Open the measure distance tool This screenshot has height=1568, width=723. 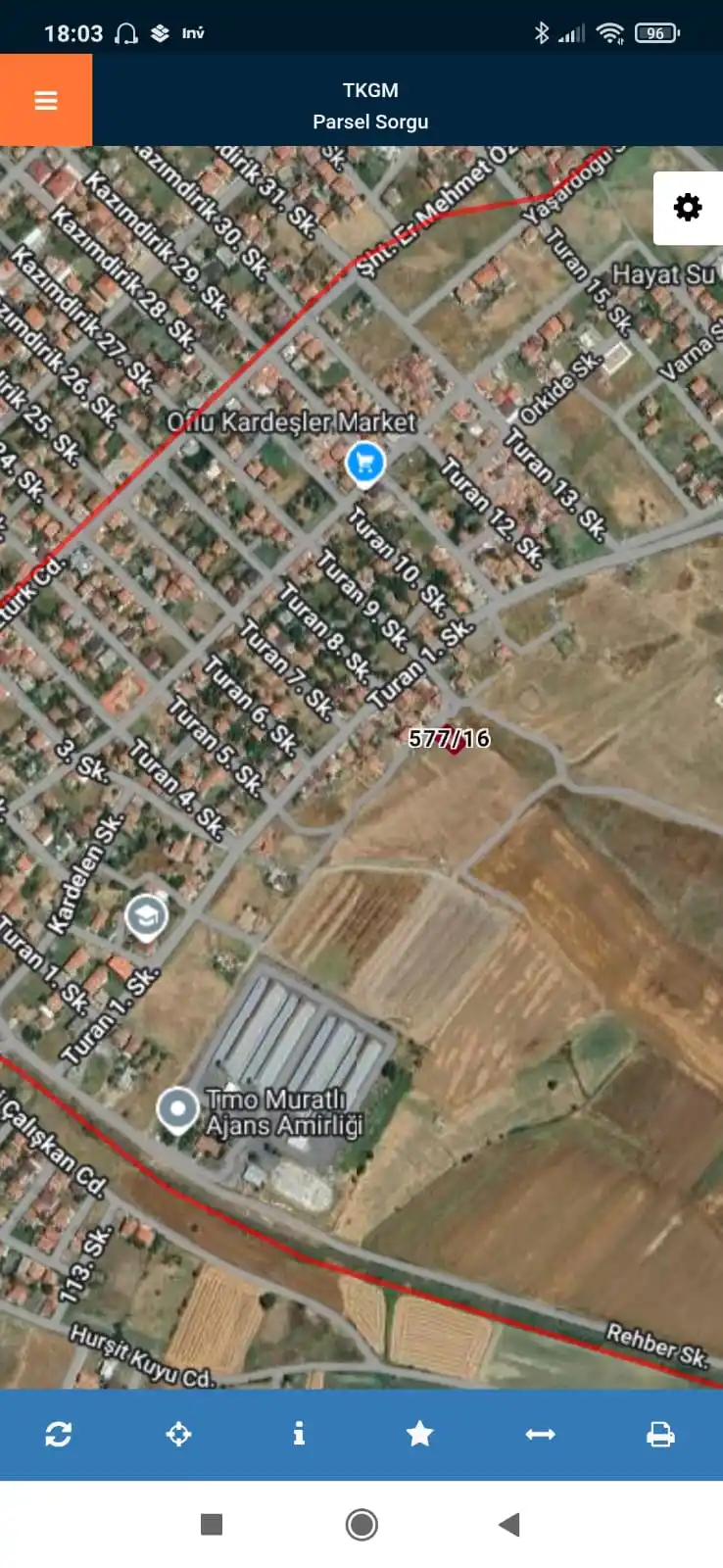(540, 1434)
